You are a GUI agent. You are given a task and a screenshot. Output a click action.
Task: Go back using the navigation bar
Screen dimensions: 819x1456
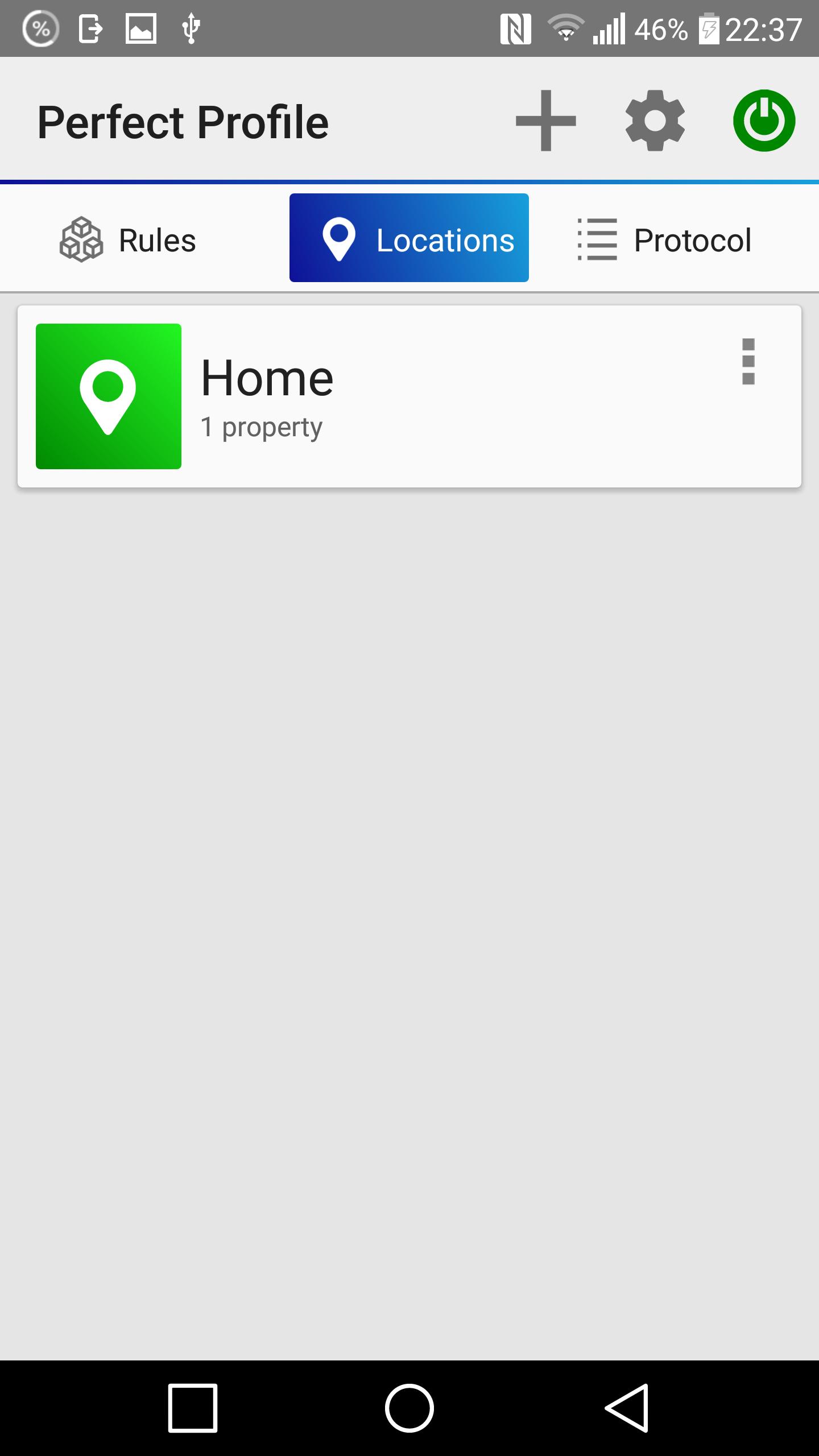626,1408
